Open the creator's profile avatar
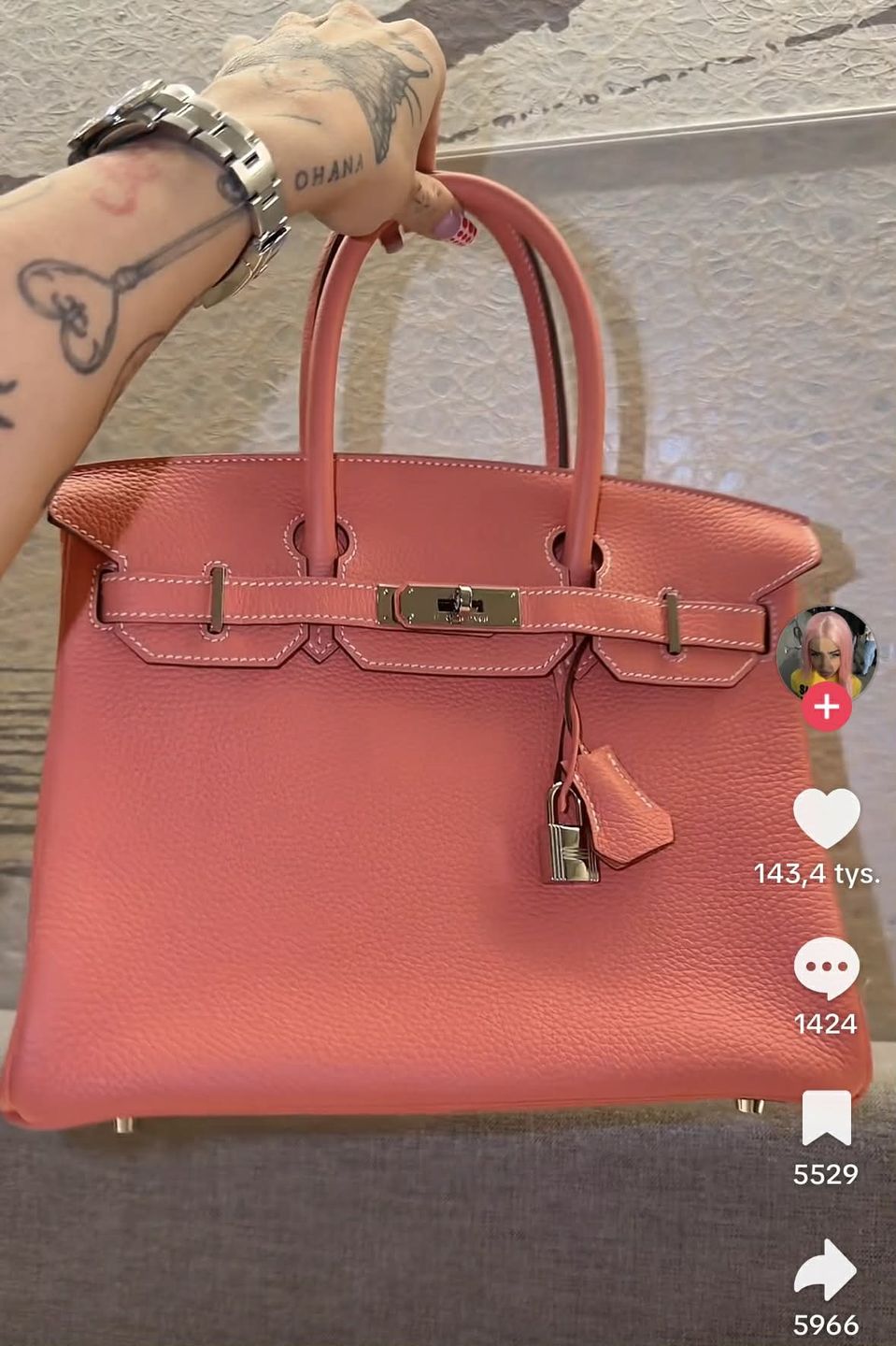This screenshot has height=1346, width=896. [x=826, y=652]
